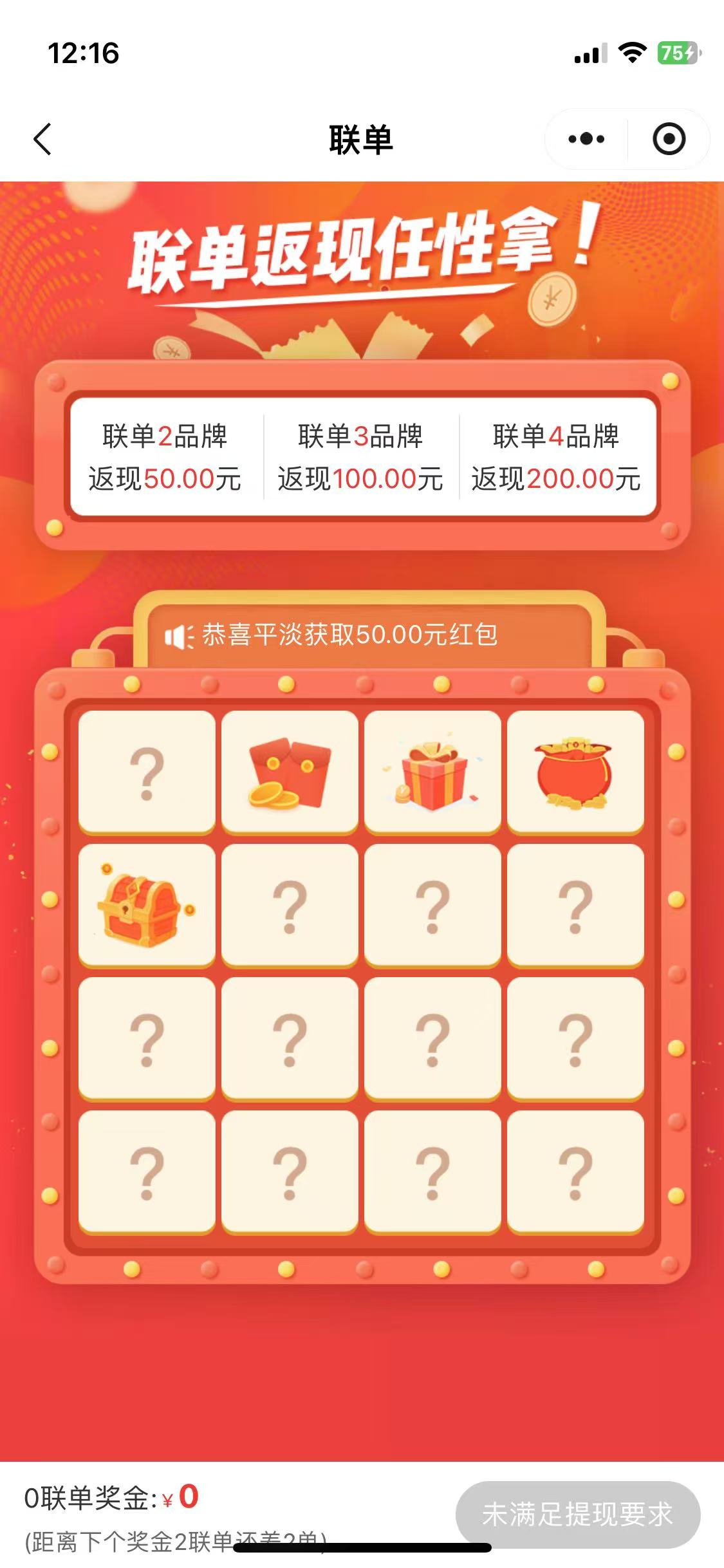This screenshot has height=1568, width=724.
Task: Go back from the 联单 page
Action: click(x=42, y=139)
